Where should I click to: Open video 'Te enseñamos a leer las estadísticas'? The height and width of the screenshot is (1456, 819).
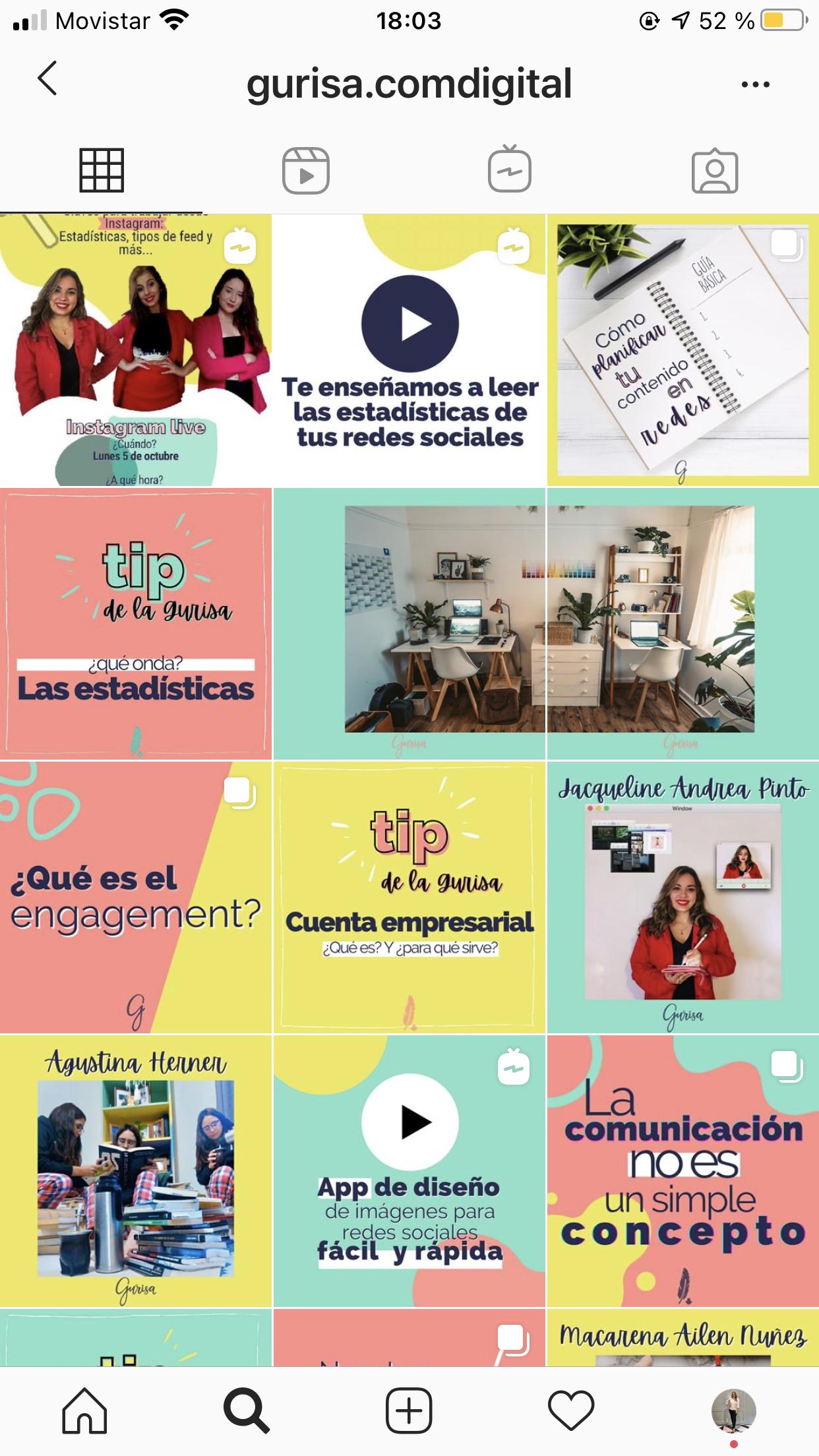[x=409, y=351]
